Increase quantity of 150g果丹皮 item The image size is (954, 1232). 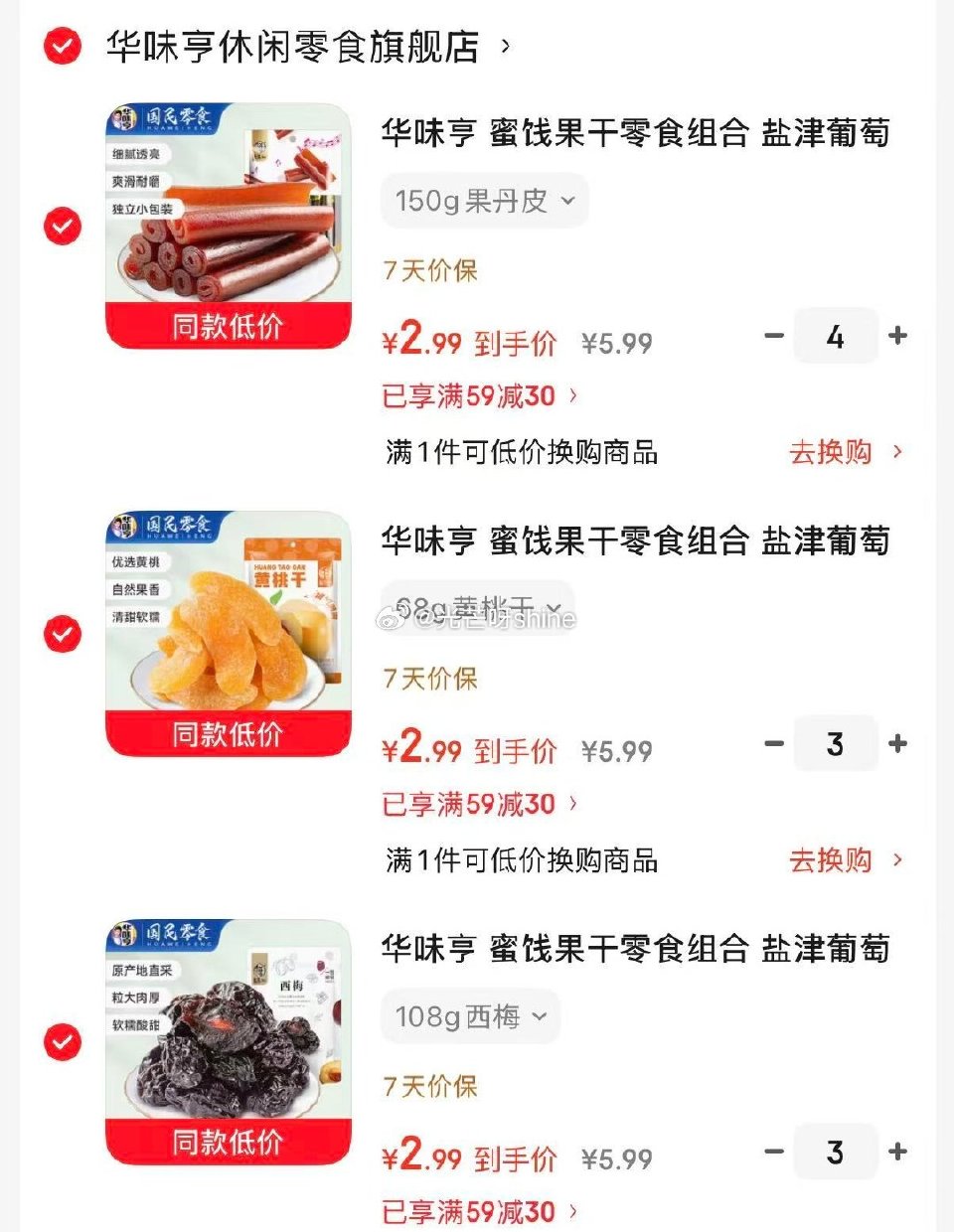coord(897,336)
